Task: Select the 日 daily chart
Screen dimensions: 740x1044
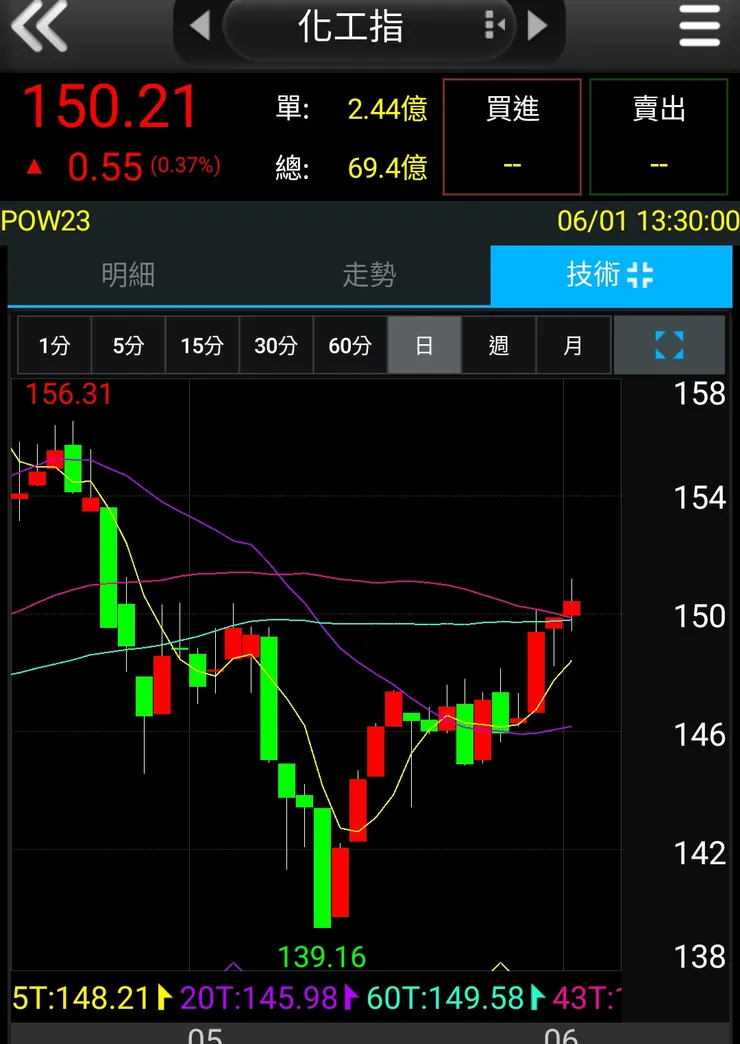Action: coord(424,346)
